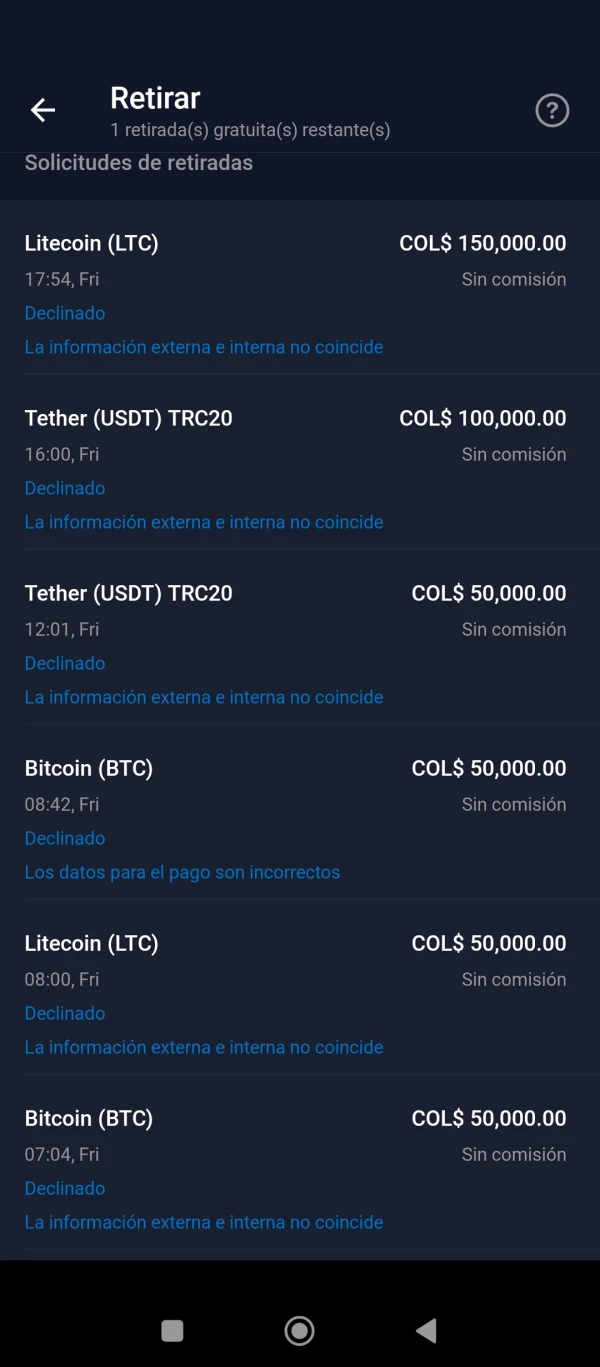Open the help question mark icon

[552, 110]
